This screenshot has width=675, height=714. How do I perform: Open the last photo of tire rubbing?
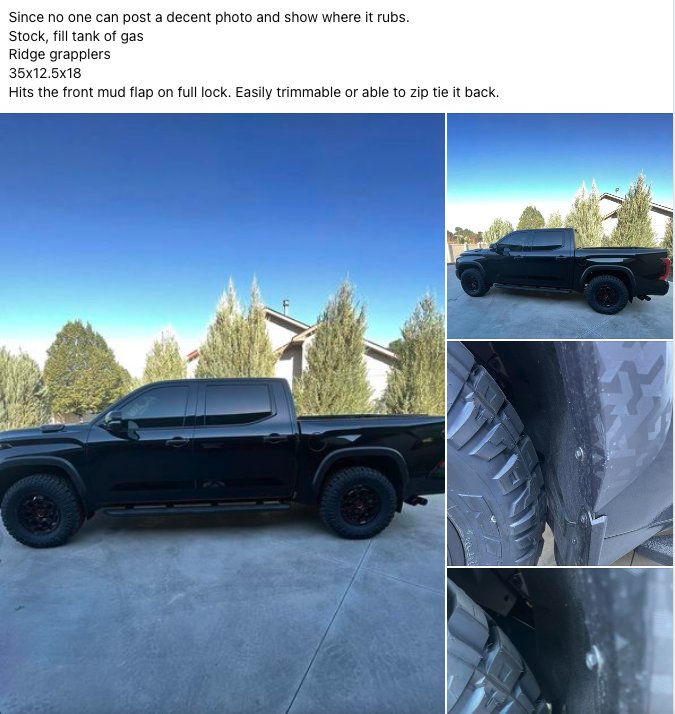tap(560, 640)
